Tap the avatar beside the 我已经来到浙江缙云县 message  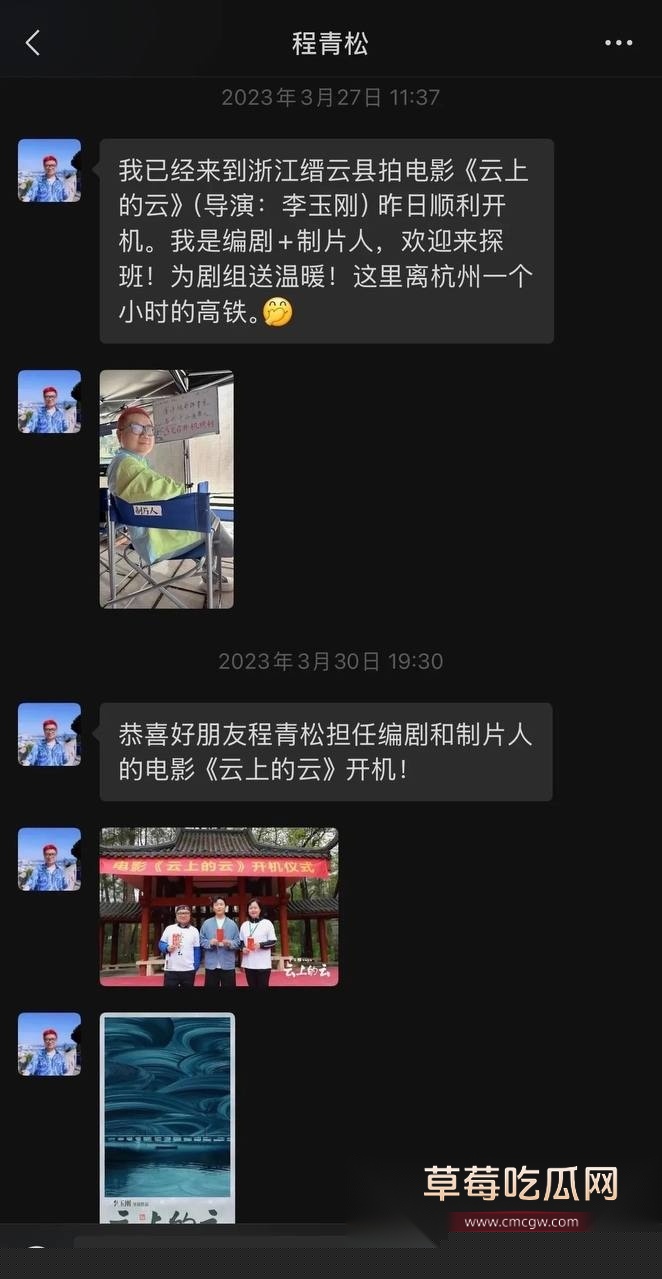[x=49, y=171]
